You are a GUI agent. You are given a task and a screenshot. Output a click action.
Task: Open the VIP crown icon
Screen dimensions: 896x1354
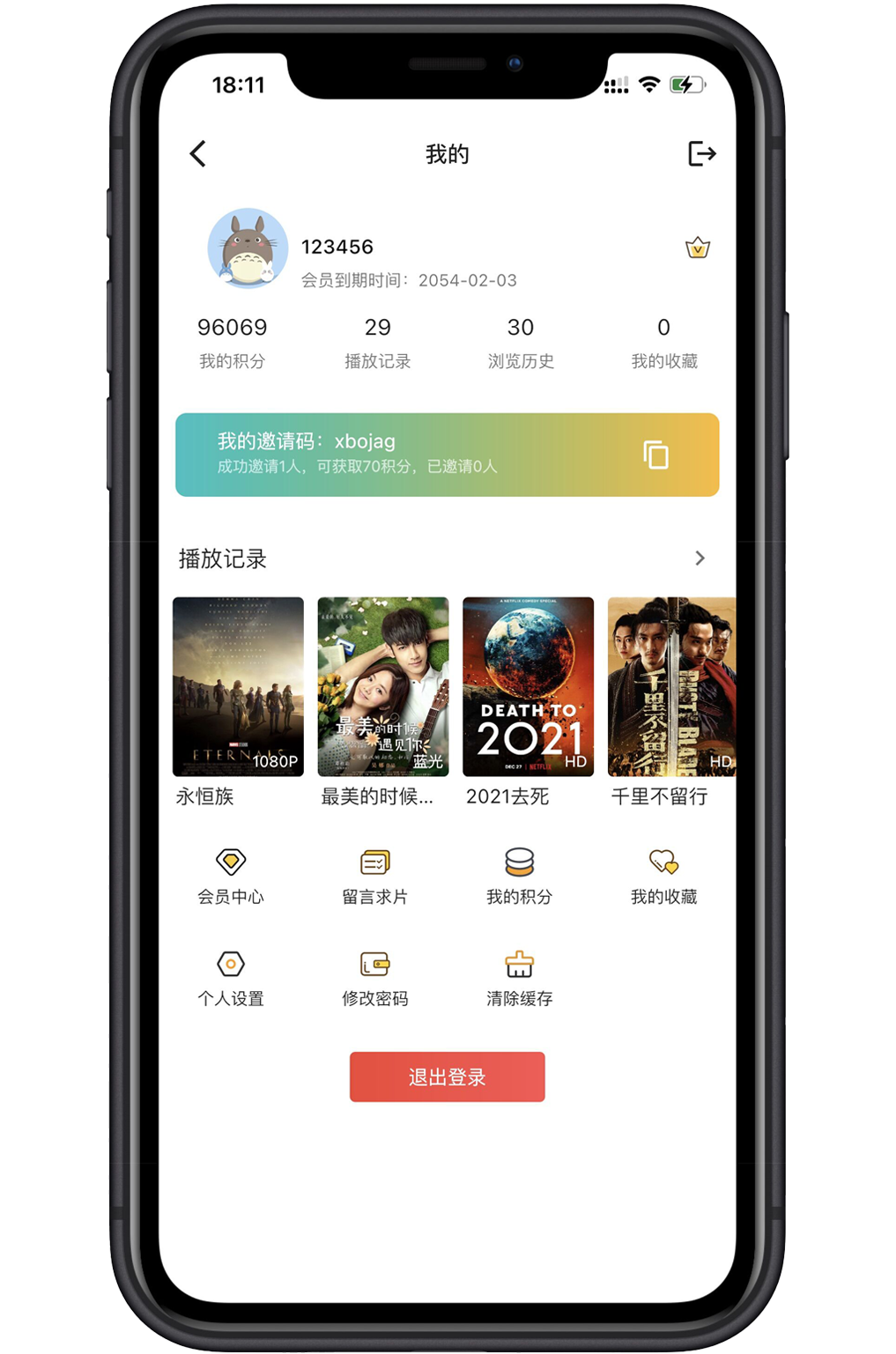coord(697,248)
